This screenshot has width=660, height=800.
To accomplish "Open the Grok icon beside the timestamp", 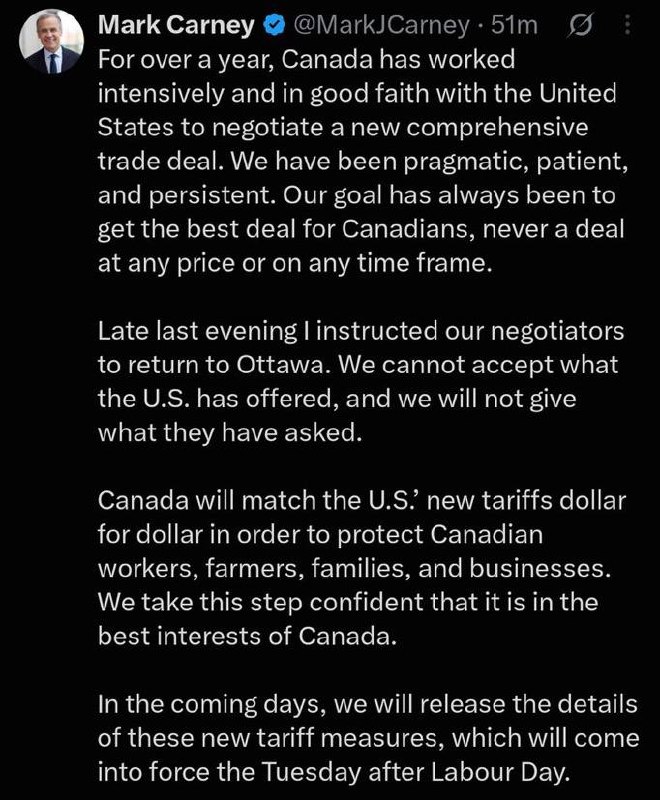I will tap(580, 25).
